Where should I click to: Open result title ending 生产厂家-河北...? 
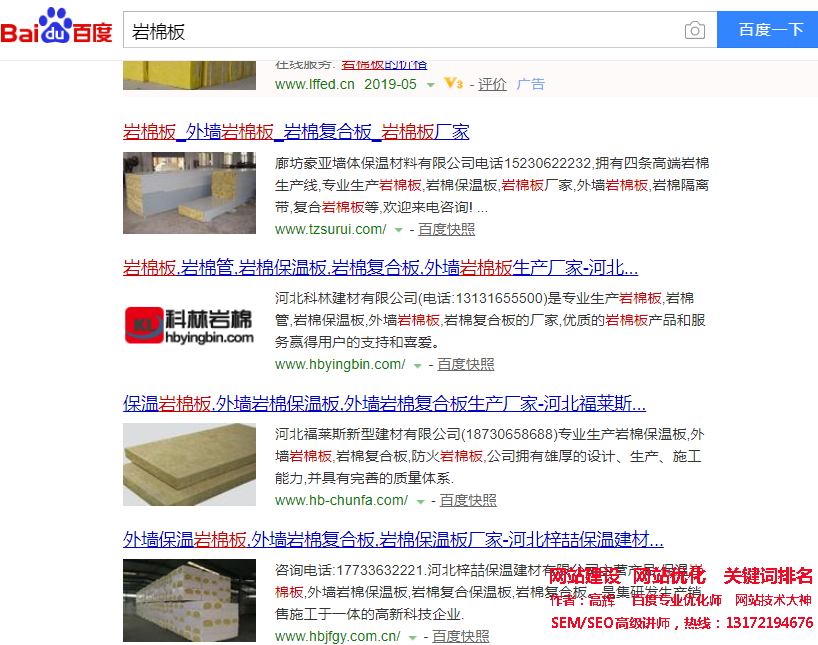coord(380,268)
